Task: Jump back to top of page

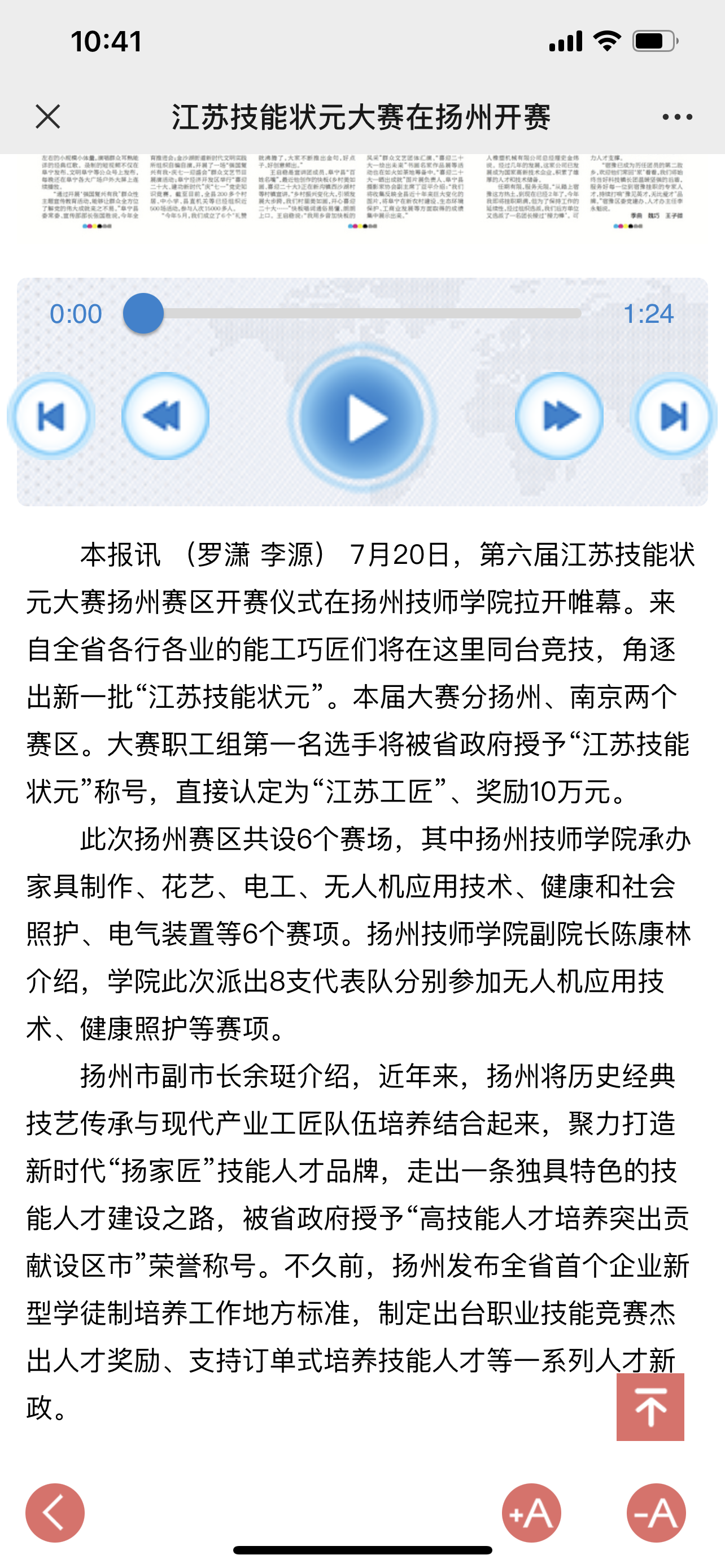Action: click(x=649, y=1407)
